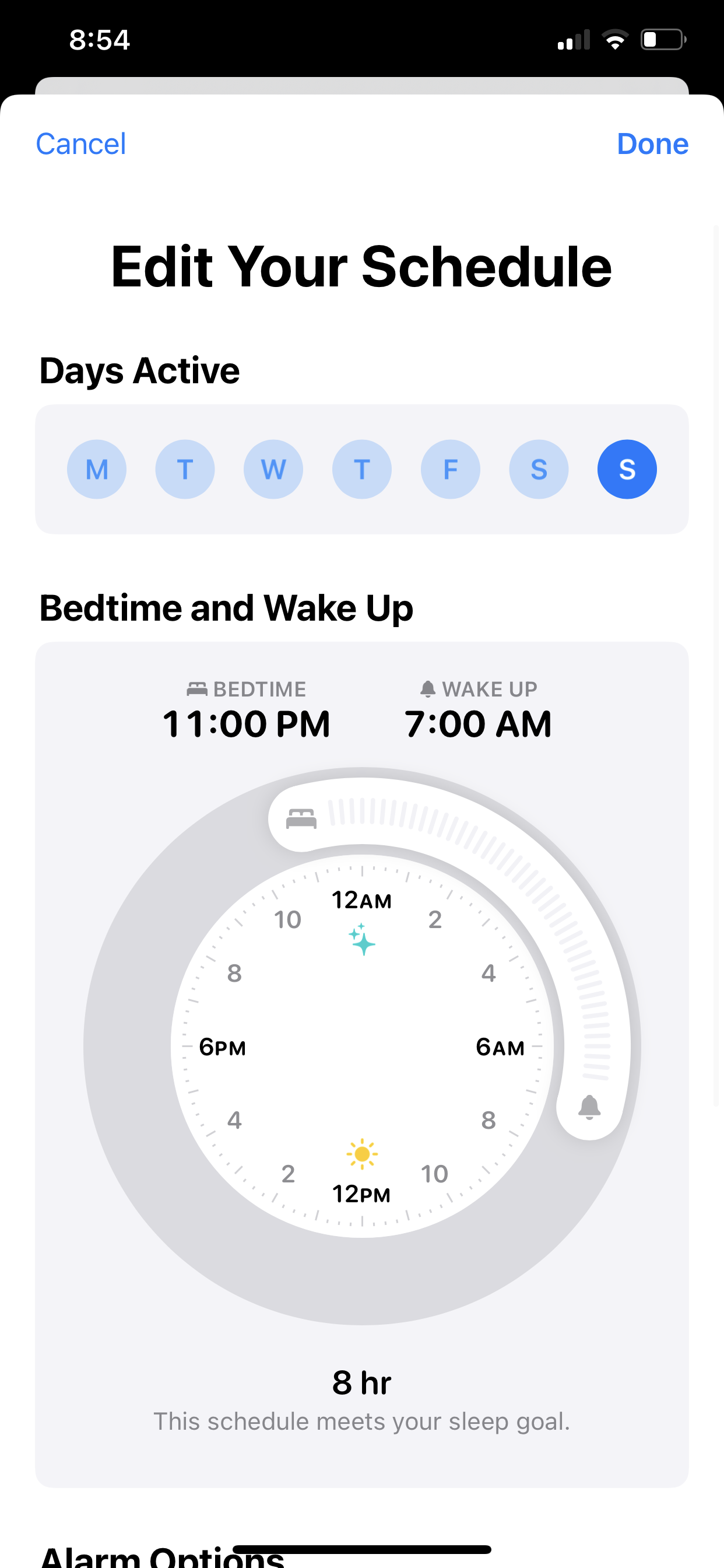Toggle Monday in Days Active

[97, 470]
